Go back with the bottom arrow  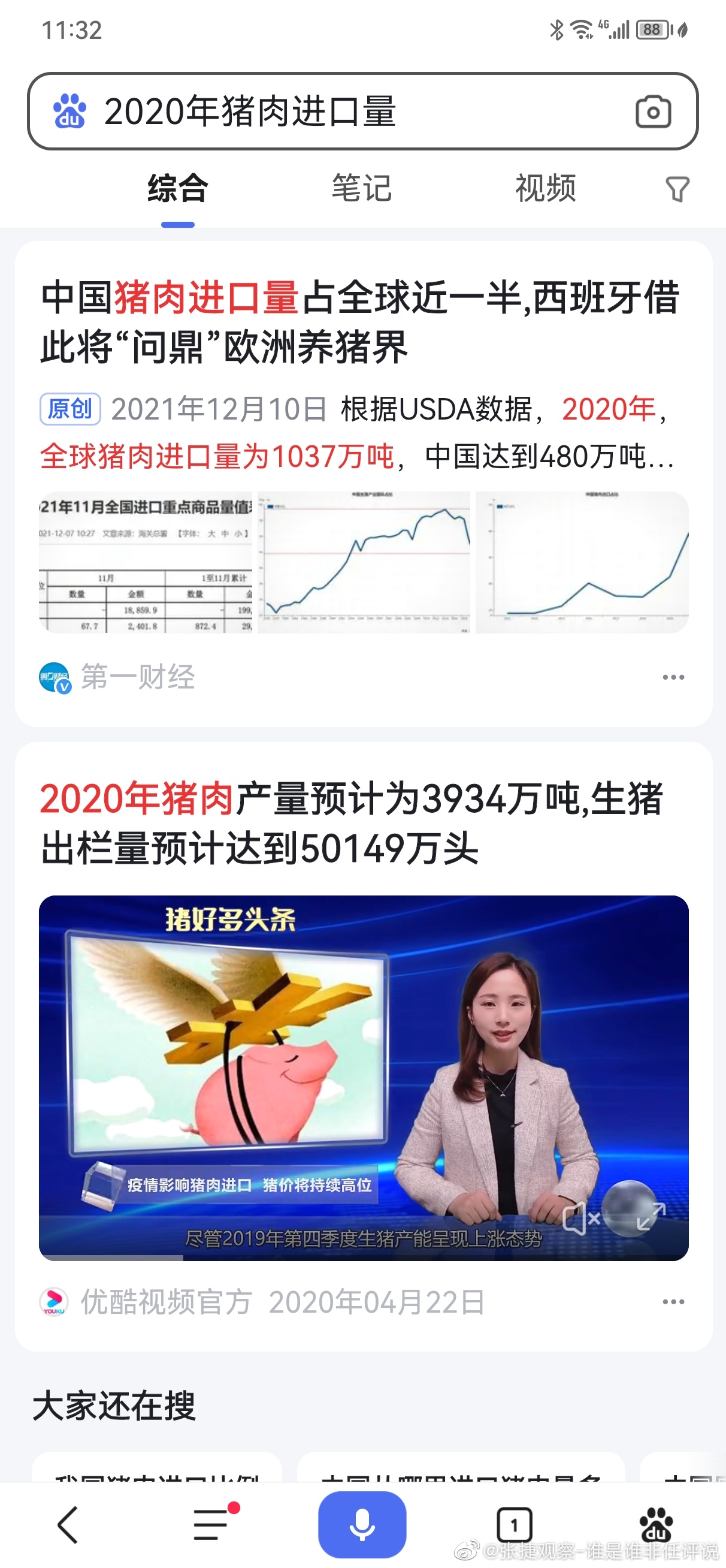click(x=68, y=1525)
